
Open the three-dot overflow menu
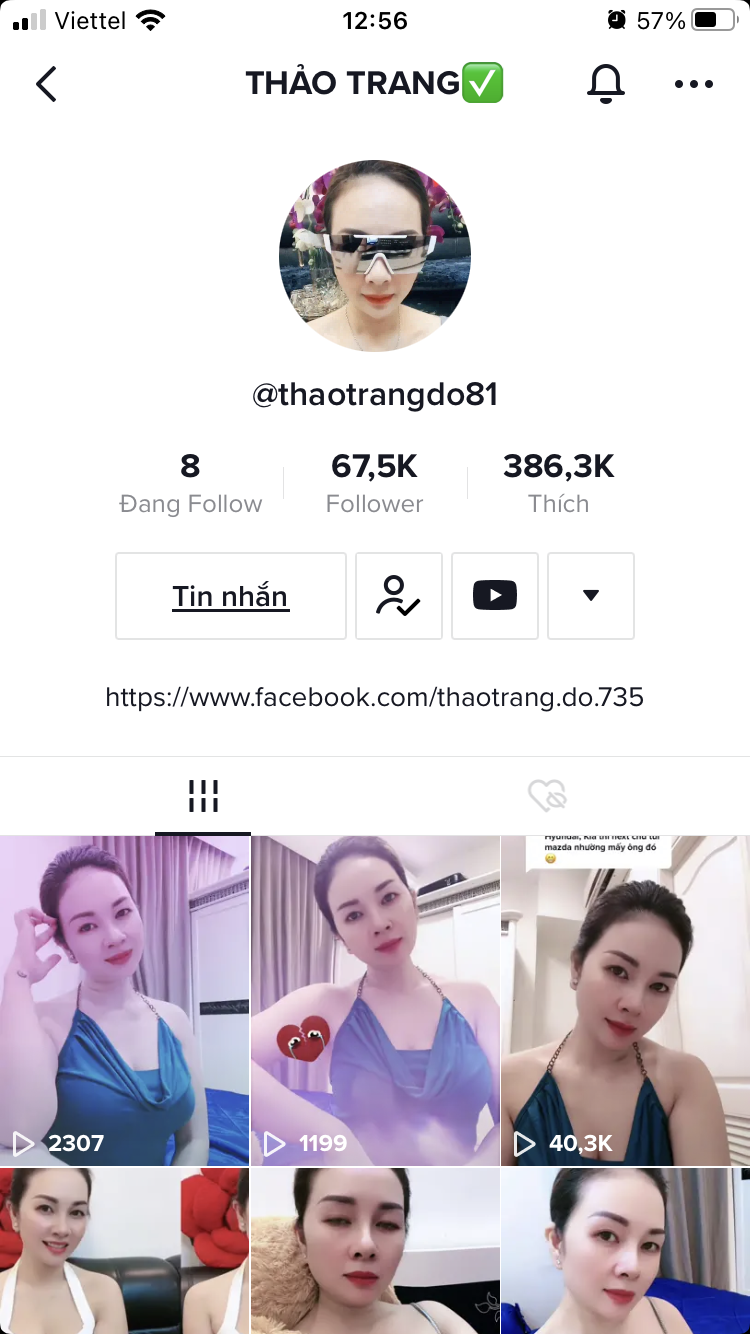tap(693, 84)
